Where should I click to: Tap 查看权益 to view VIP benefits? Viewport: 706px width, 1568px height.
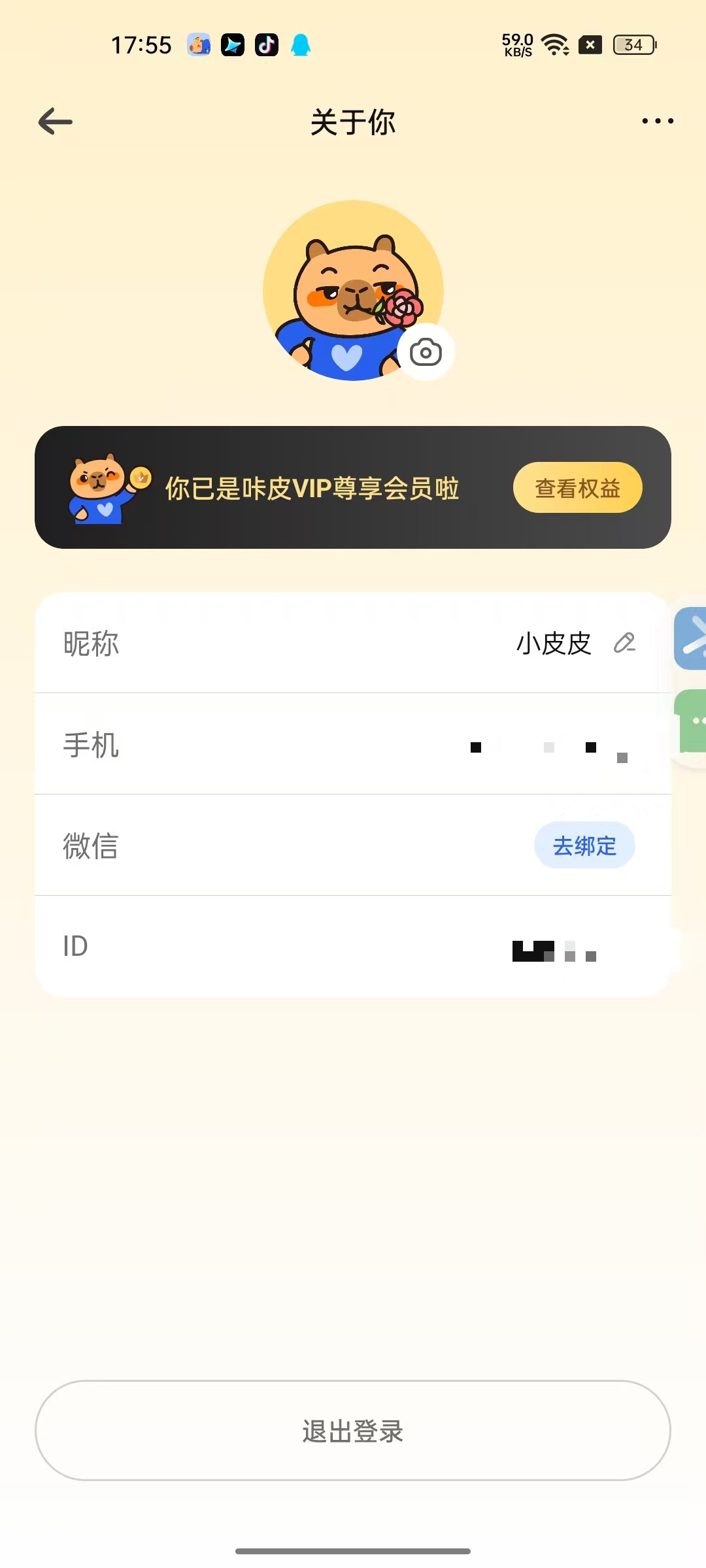pos(577,488)
